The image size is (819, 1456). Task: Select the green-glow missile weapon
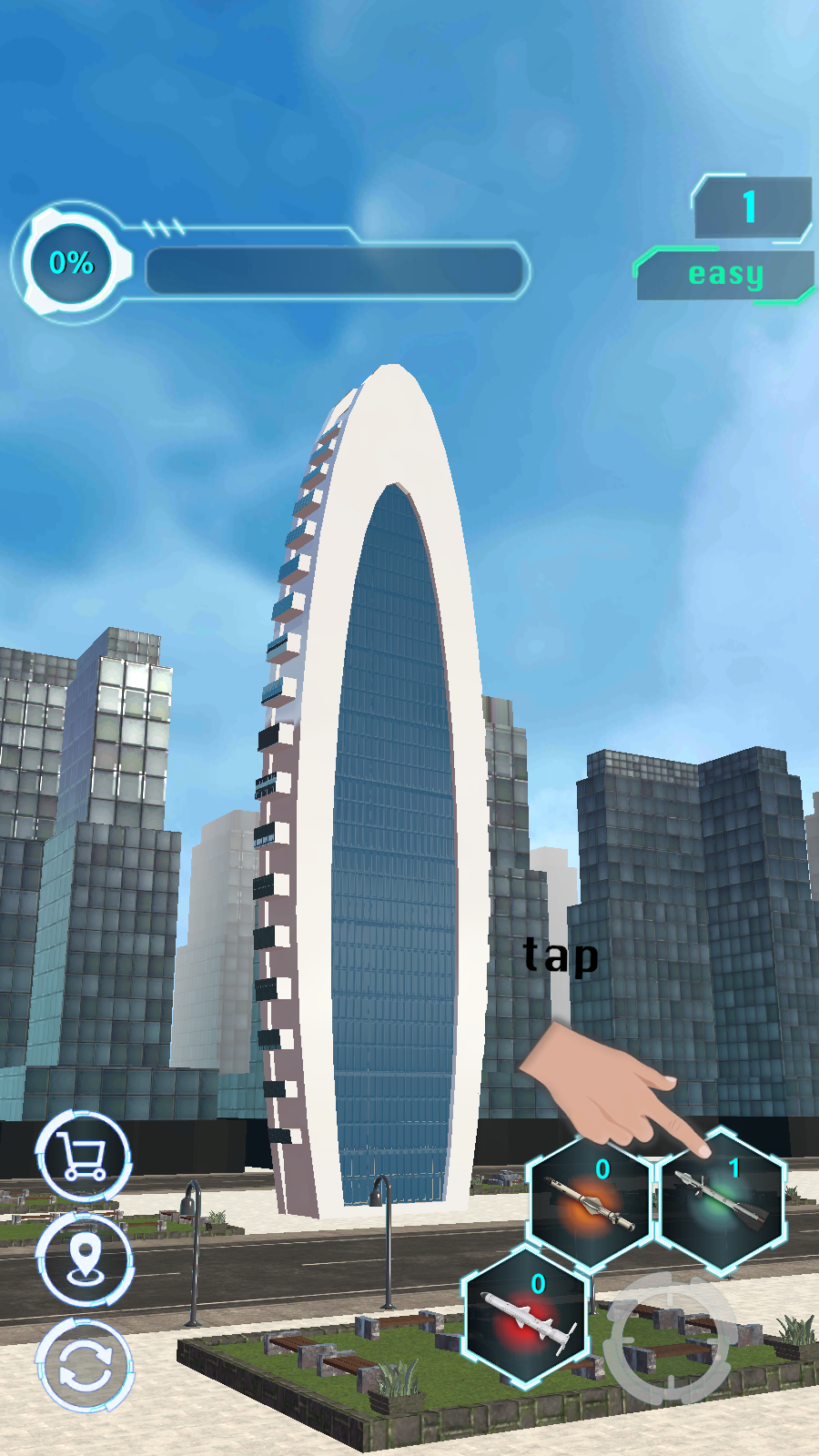point(721,1201)
